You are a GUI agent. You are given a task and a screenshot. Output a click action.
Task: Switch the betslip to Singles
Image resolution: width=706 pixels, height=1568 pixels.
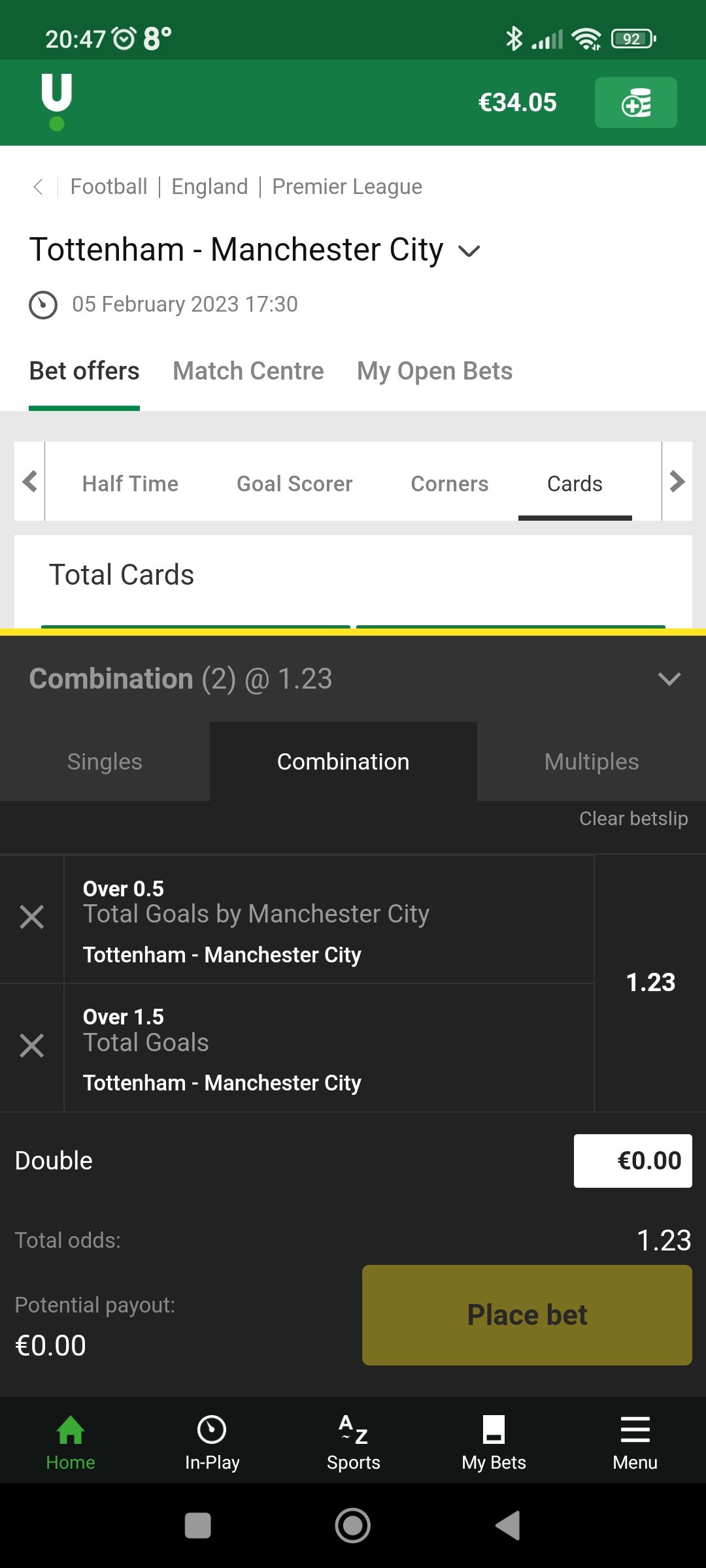point(105,762)
